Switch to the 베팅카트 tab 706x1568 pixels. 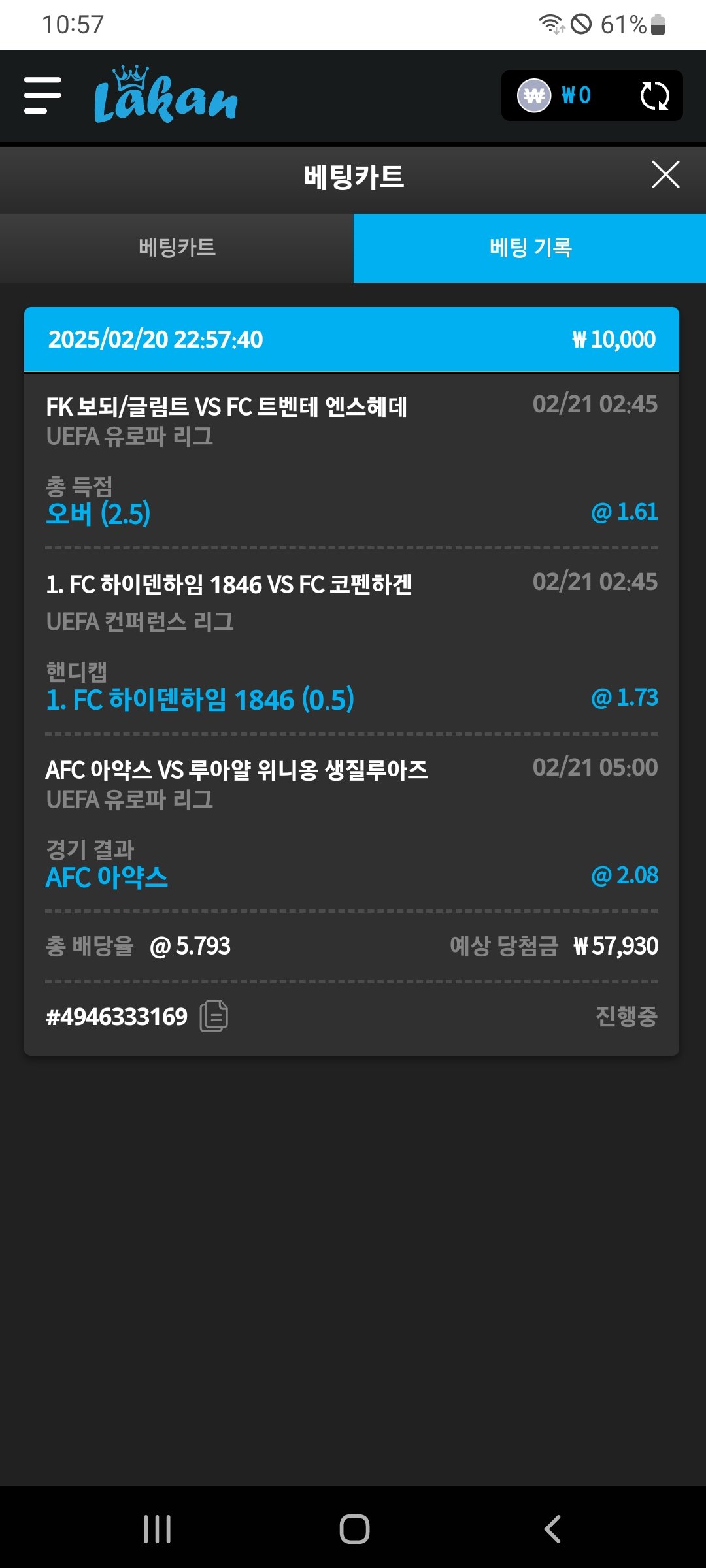click(x=176, y=248)
